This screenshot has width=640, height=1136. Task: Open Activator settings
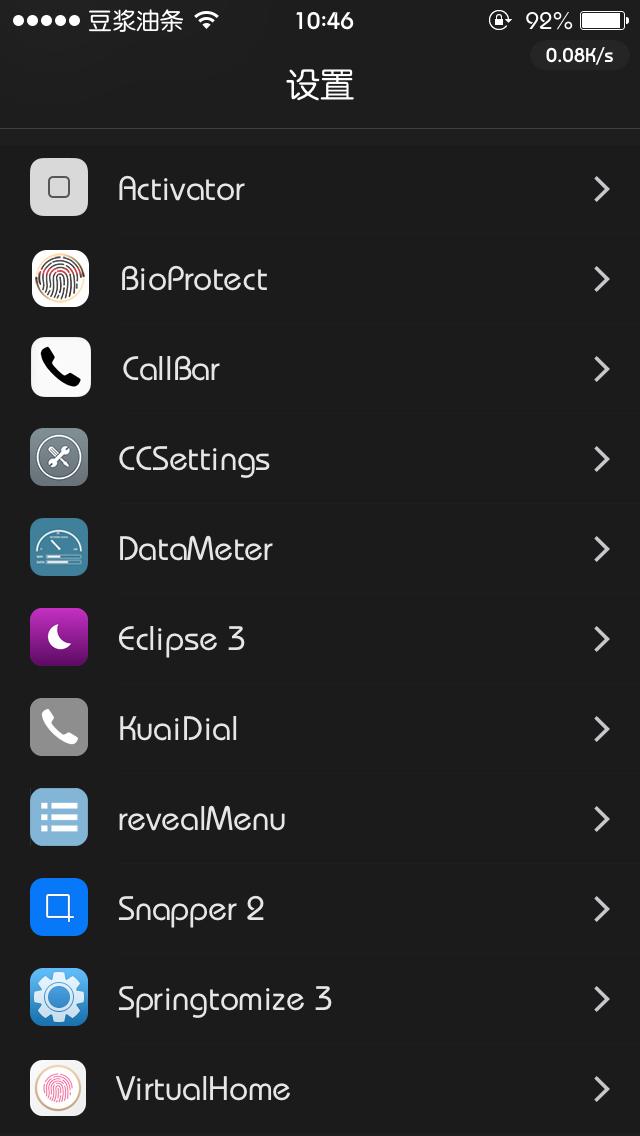pyautogui.click(x=320, y=189)
